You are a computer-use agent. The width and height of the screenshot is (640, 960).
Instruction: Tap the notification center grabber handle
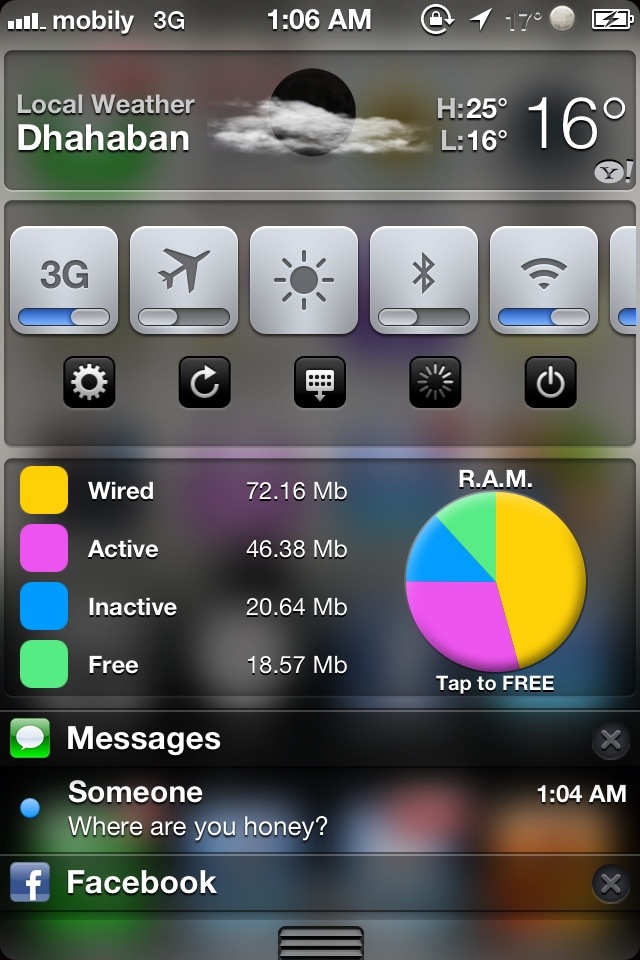pos(320,942)
